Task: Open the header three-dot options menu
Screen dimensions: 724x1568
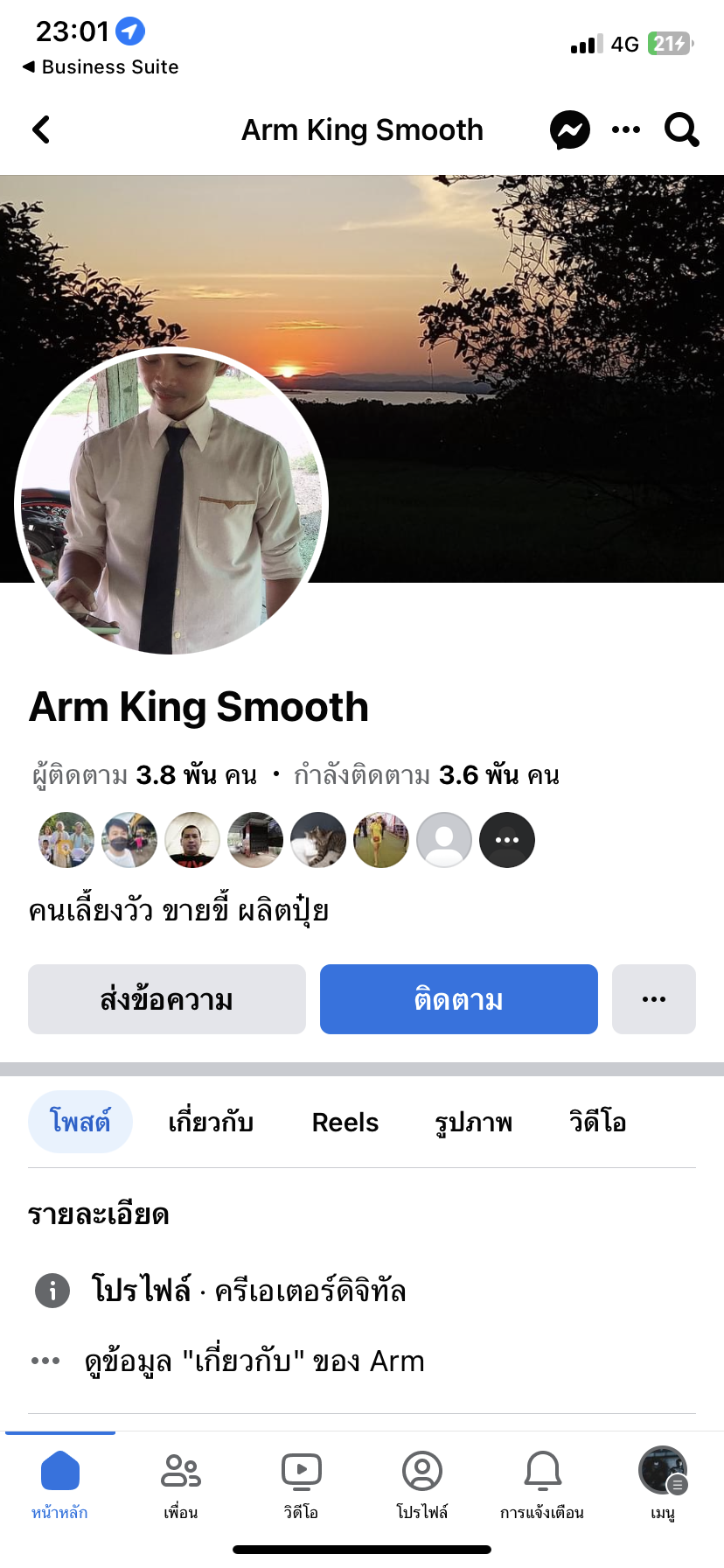Action: [x=626, y=130]
